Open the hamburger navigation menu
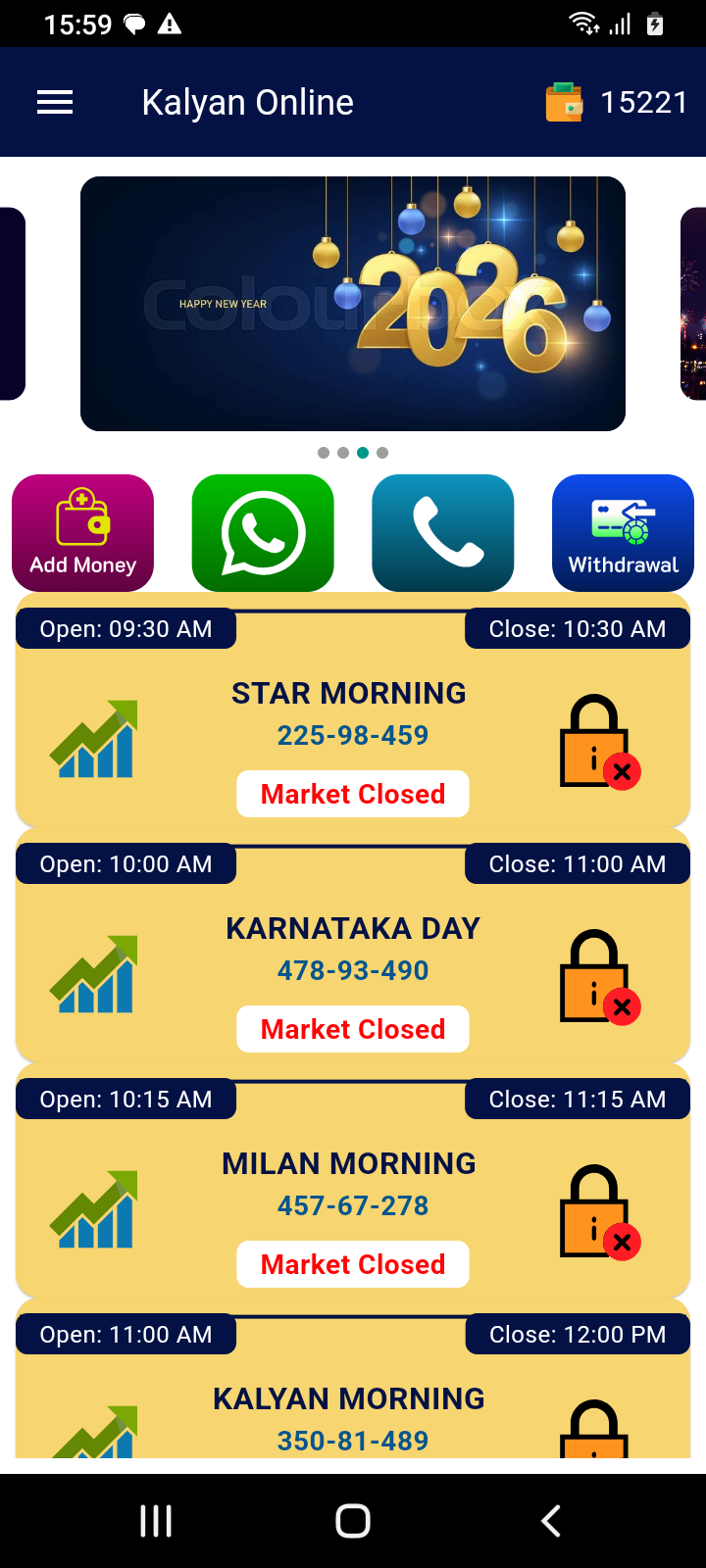Image resolution: width=706 pixels, height=1568 pixels. 55,101
